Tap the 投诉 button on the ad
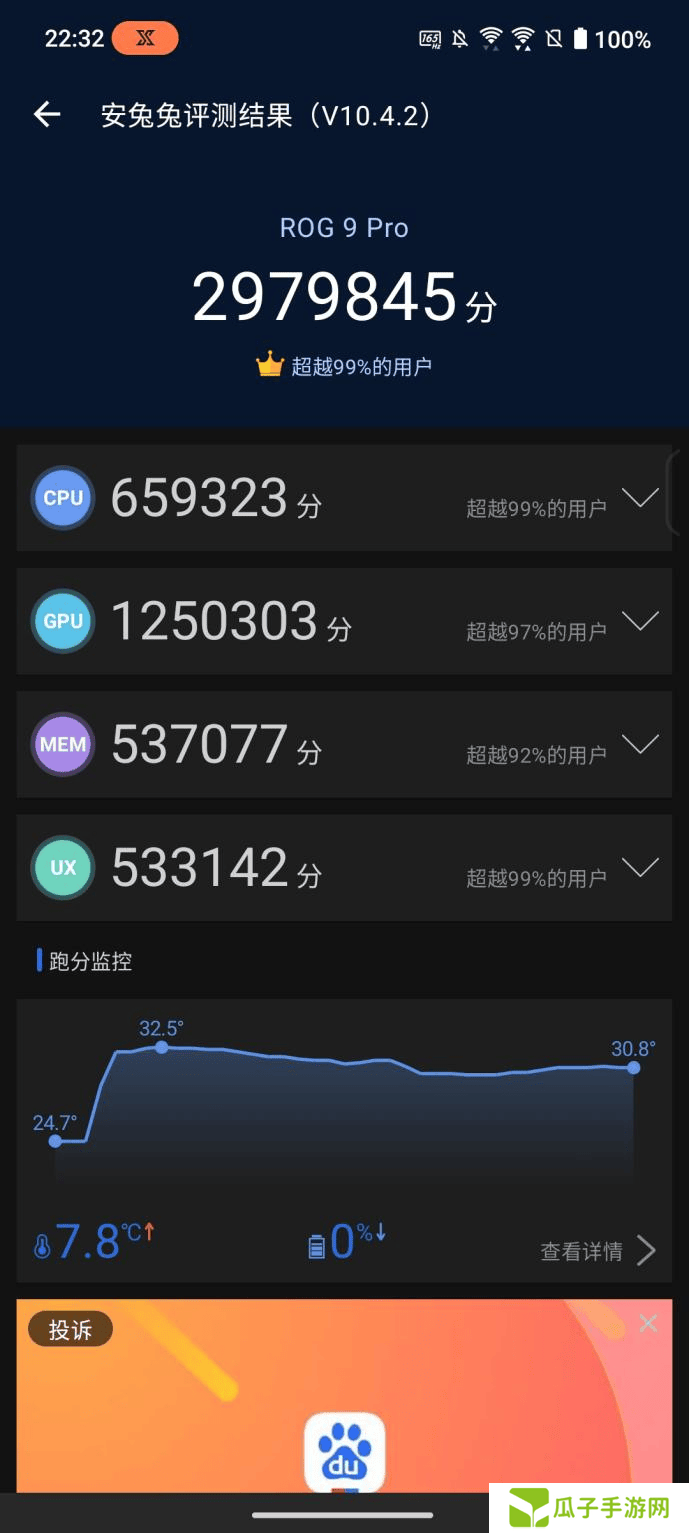689x1533 pixels. click(70, 1330)
